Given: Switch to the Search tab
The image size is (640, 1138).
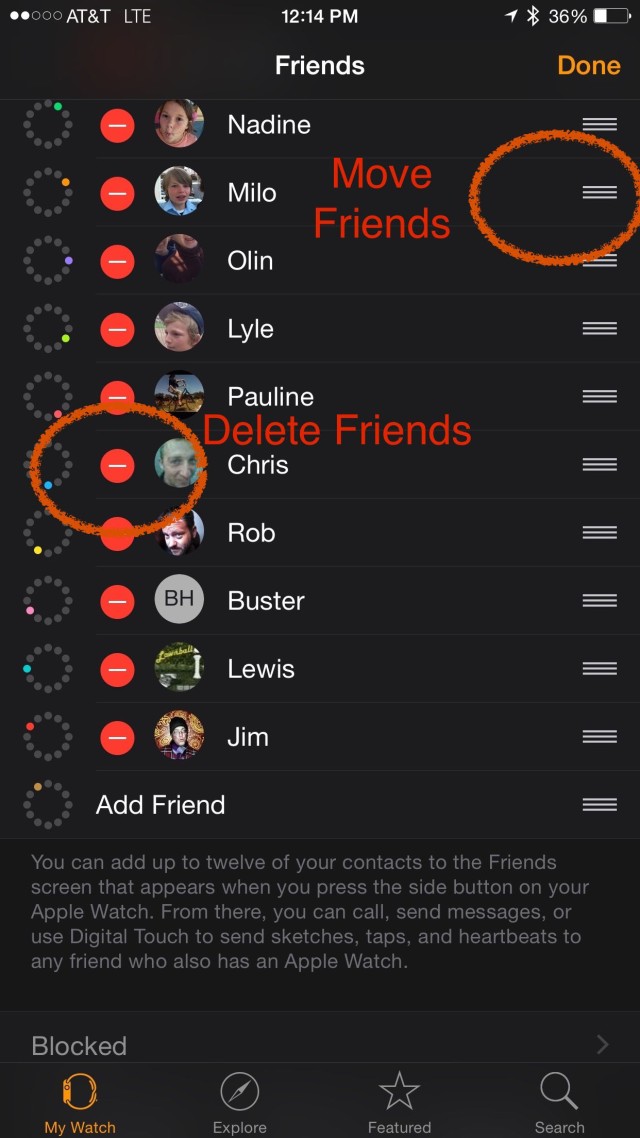Looking at the screenshot, I should [559, 1102].
